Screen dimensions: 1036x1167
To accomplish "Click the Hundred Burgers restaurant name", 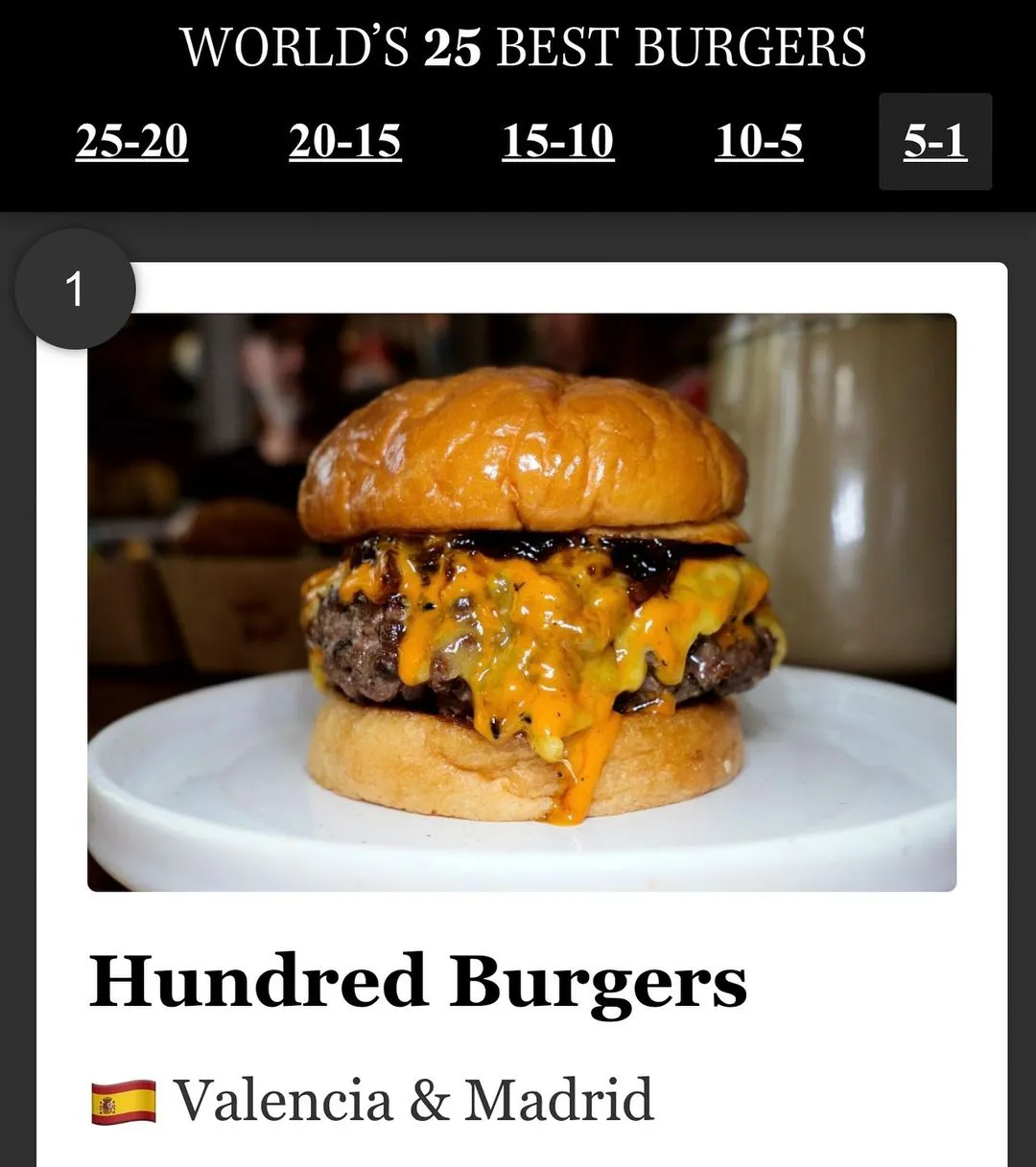I will (417, 980).
